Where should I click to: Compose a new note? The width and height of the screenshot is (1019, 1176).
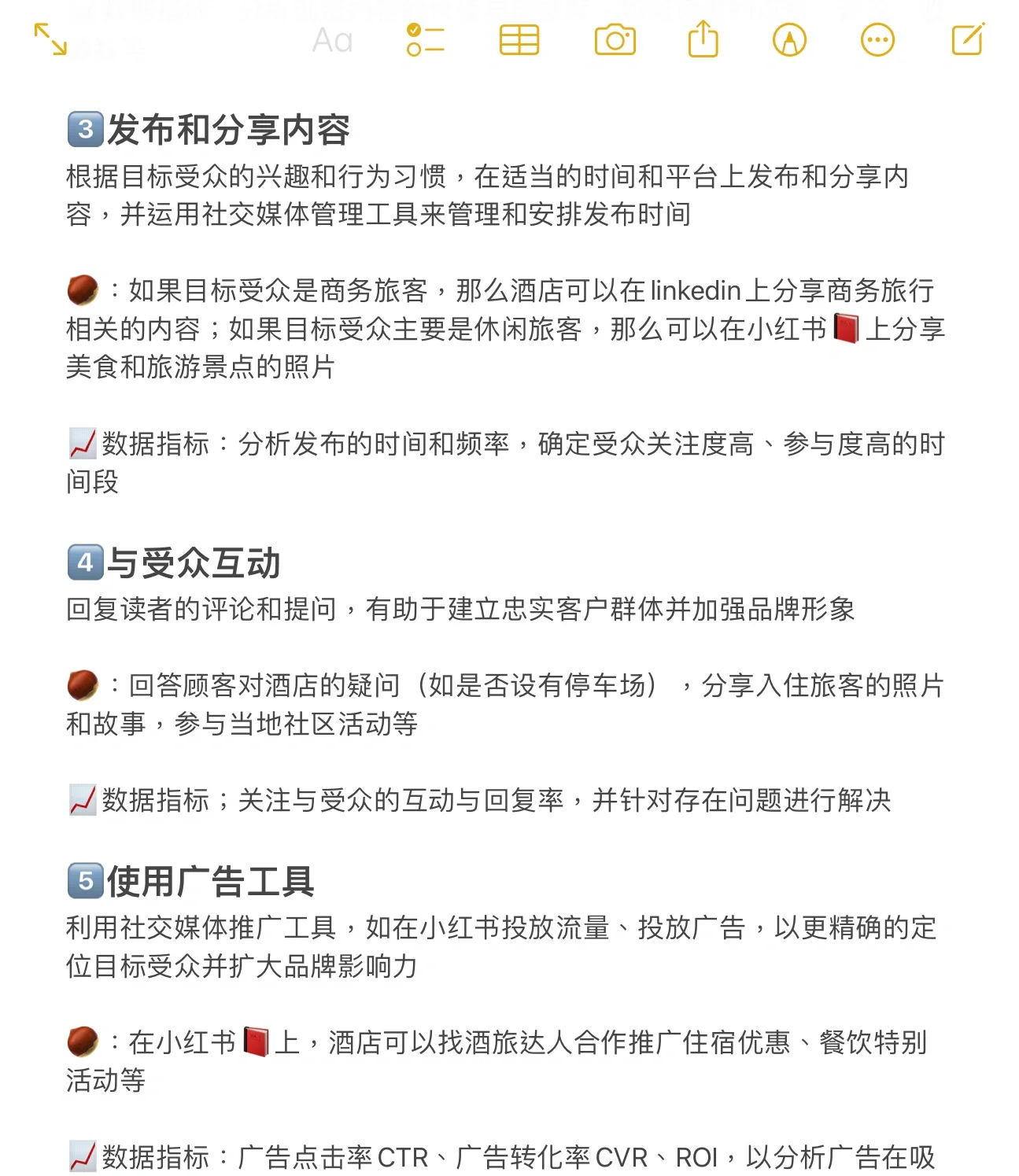[x=967, y=39]
